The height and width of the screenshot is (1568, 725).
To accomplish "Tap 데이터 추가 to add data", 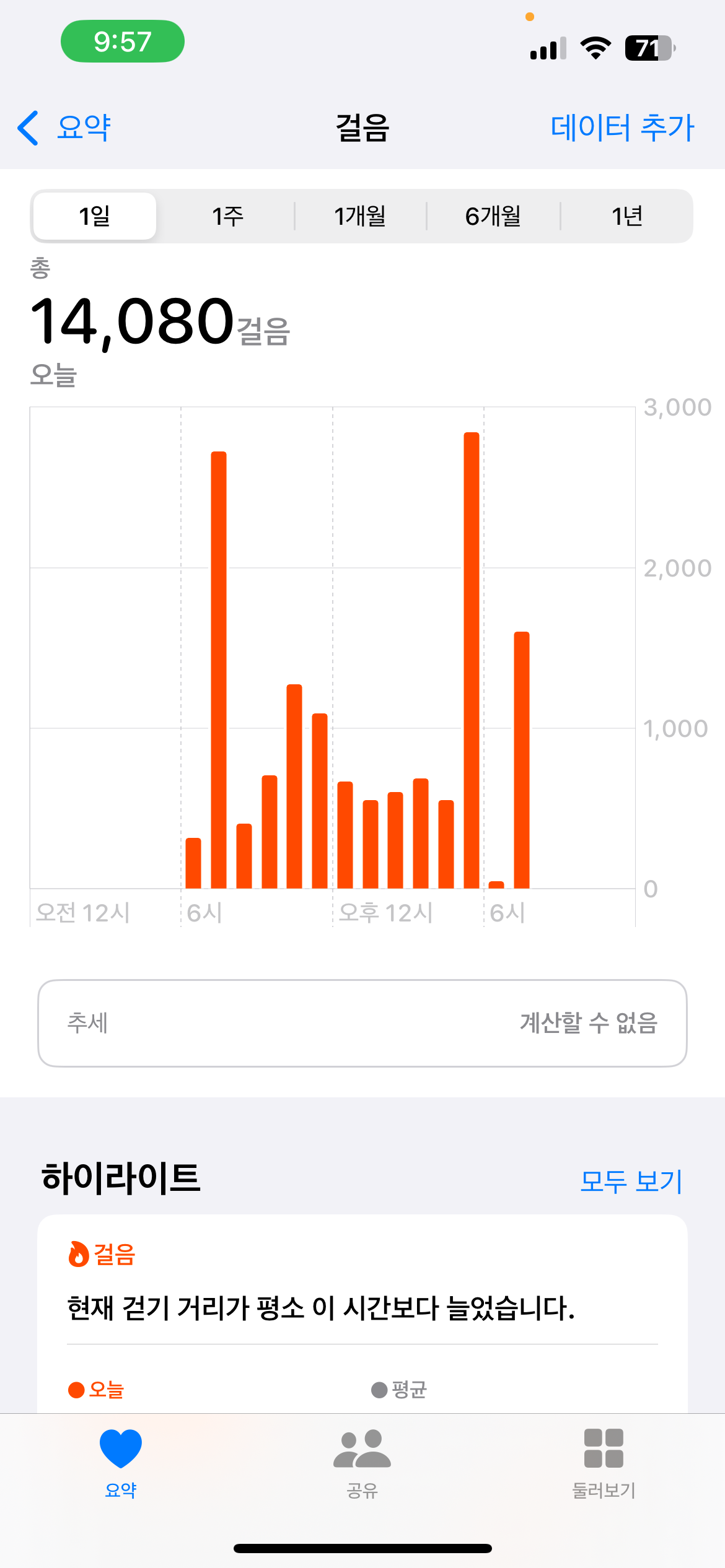I will [x=622, y=128].
